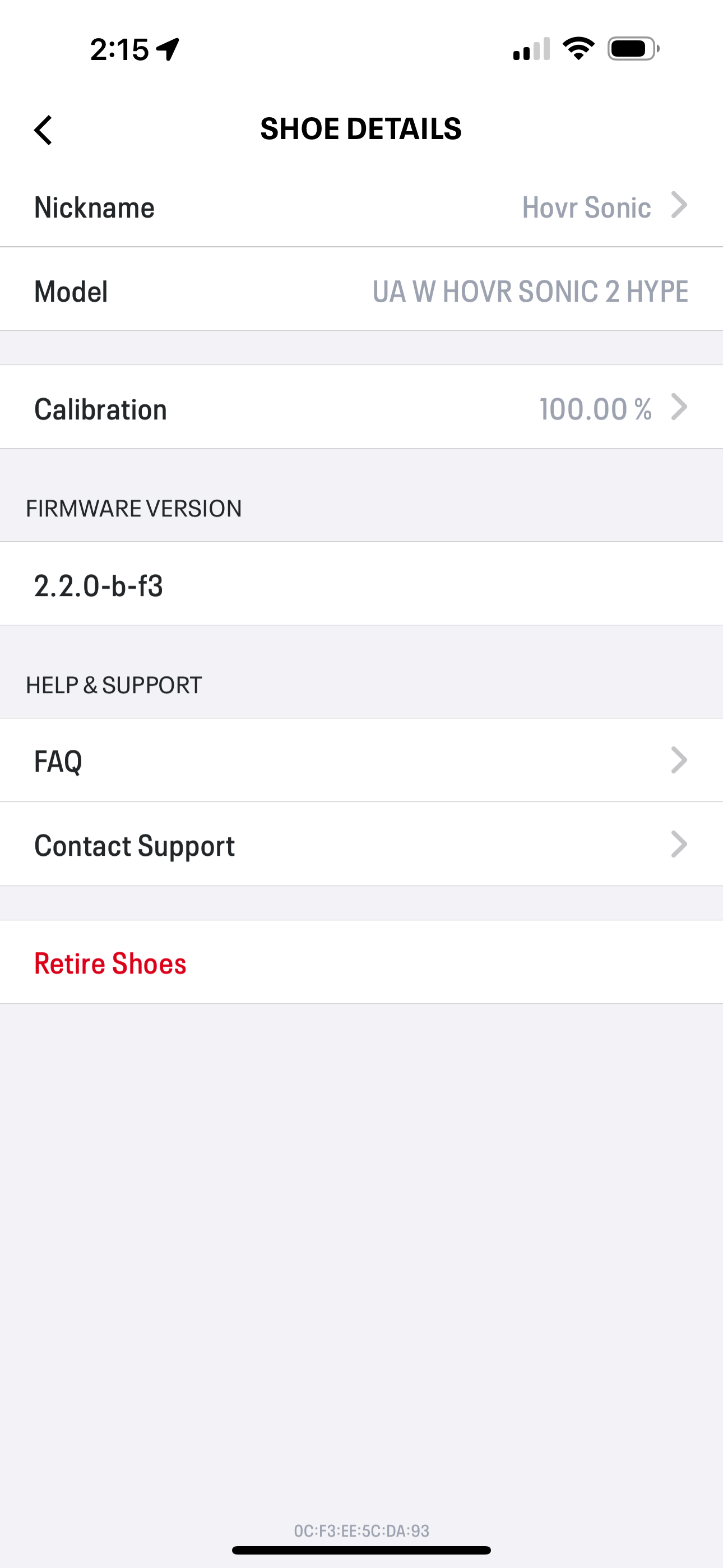Image resolution: width=723 pixels, height=1568 pixels.
Task: Tap the chevron beside the FAQ row
Action: pyautogui.click(x=680, y=760)
